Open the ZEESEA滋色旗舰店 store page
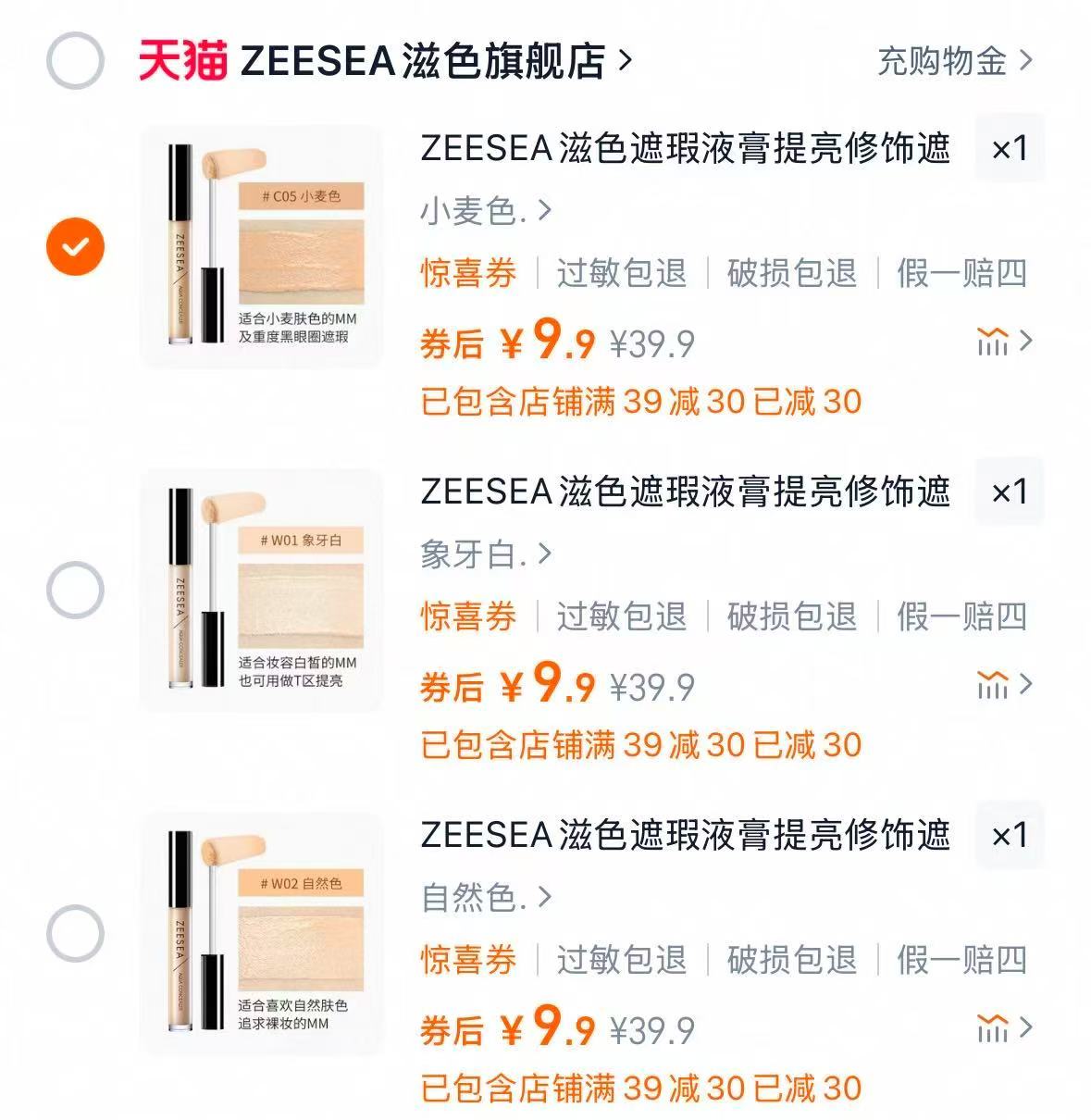The image size is (1091, 1120). point(416,58)
